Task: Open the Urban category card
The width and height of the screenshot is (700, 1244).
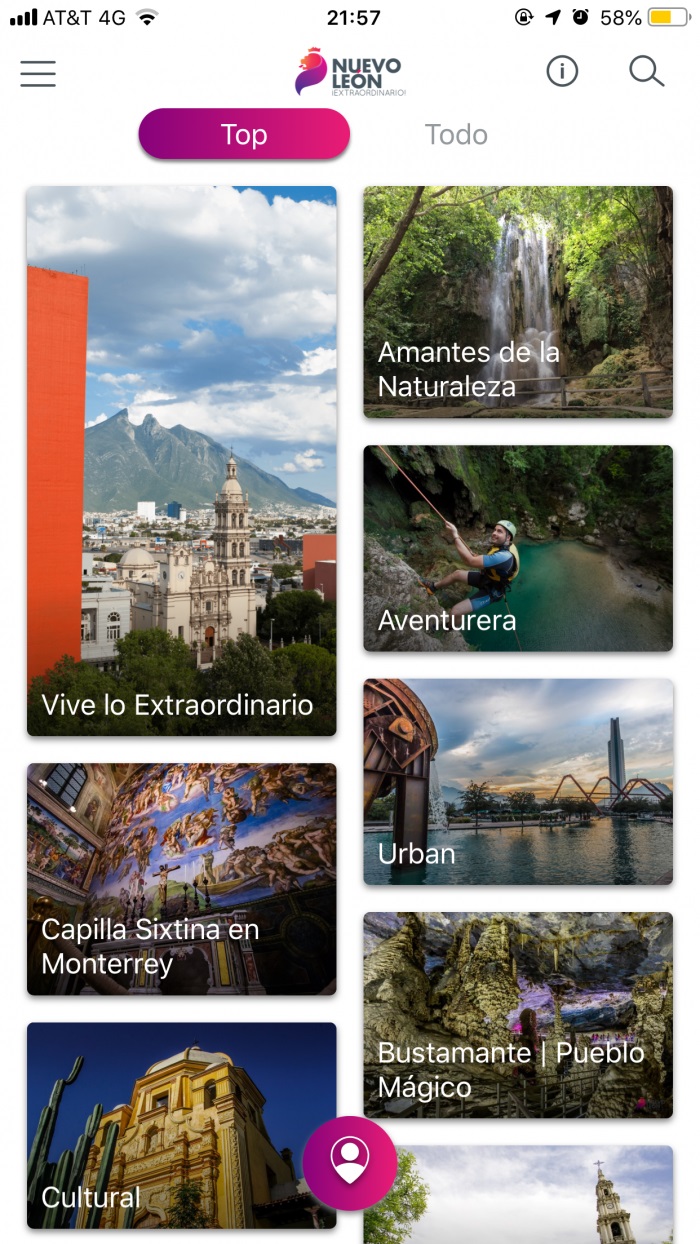Action: click(517, 781)
